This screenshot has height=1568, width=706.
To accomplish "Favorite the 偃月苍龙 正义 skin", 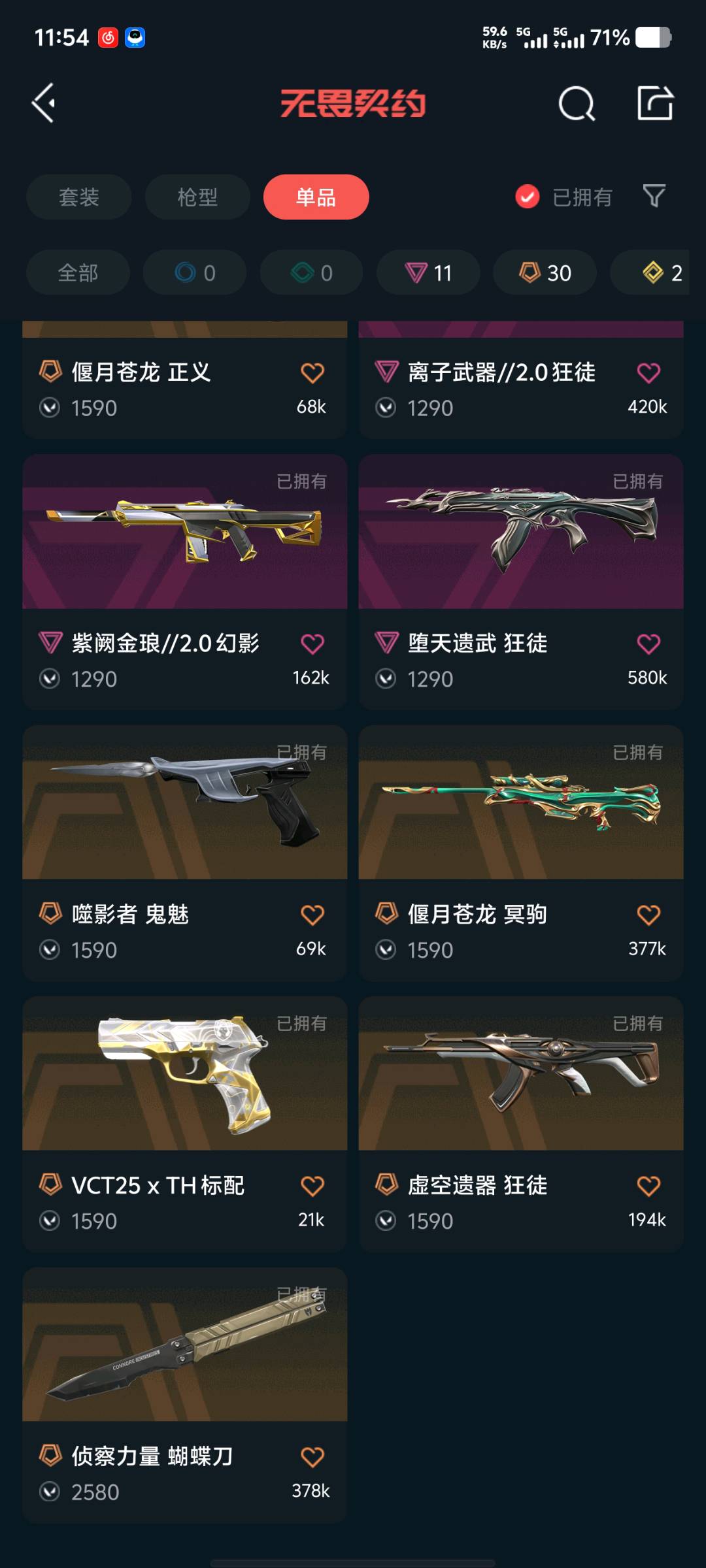I will point(312,373).
